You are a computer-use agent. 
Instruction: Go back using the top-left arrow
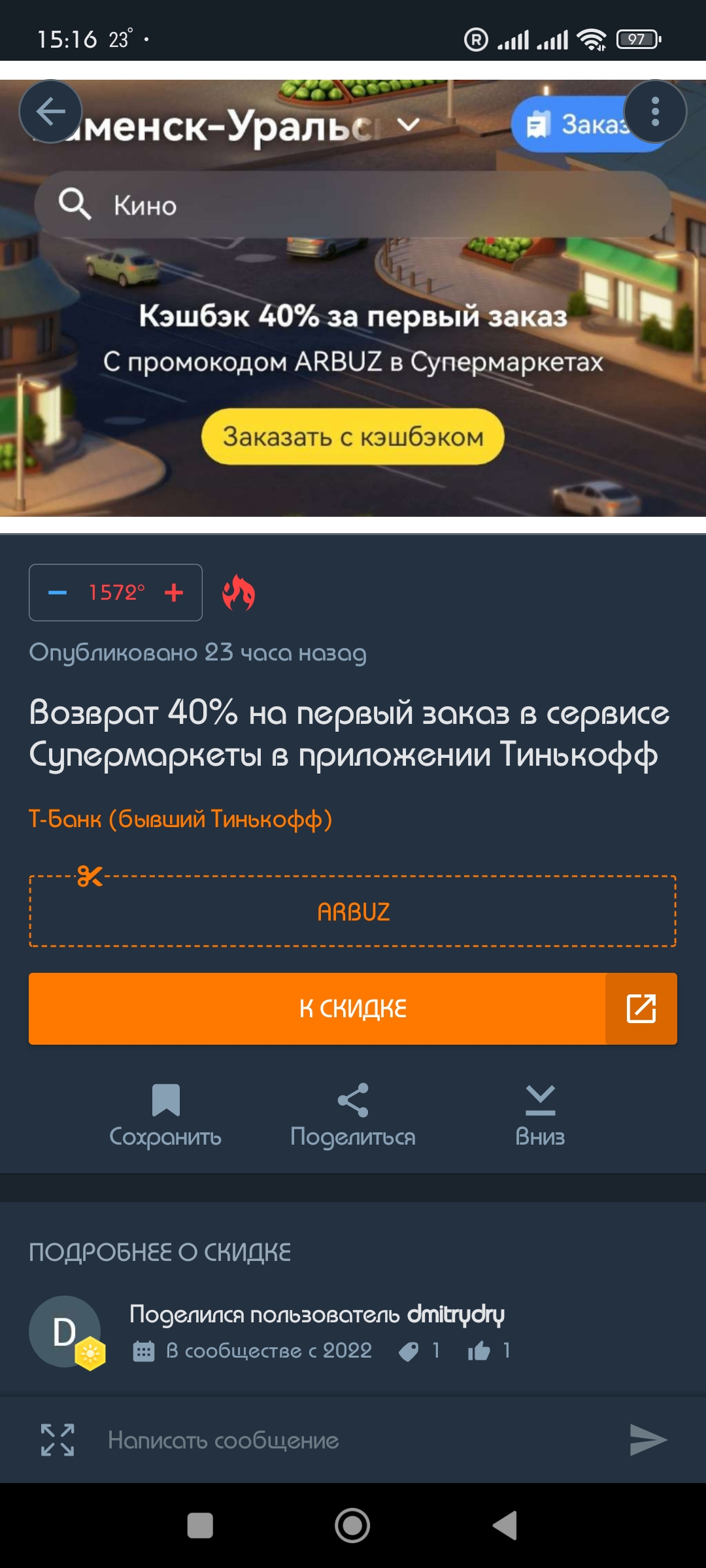tap(50, 112)
